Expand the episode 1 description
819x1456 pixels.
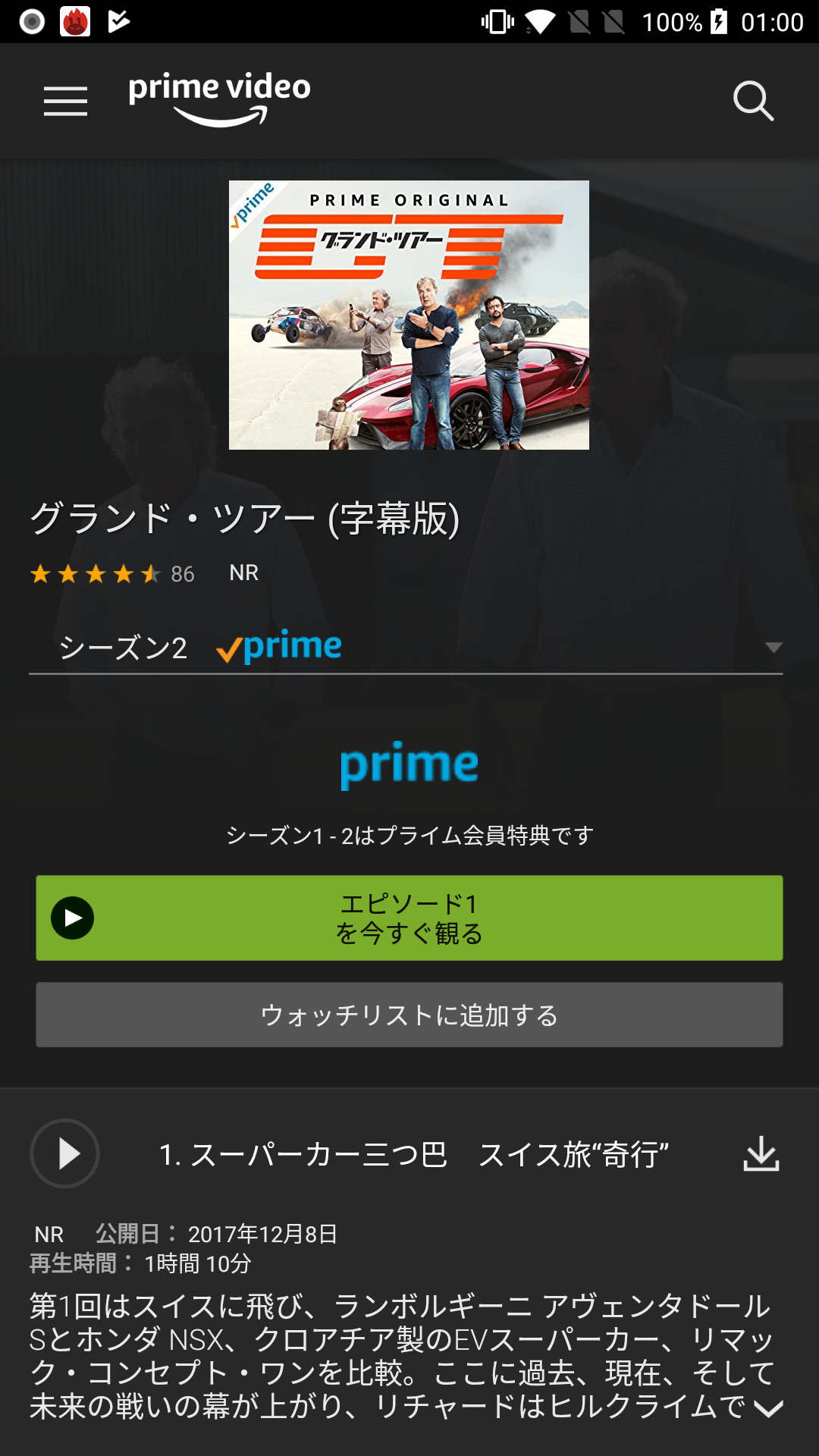[769, 1409]
